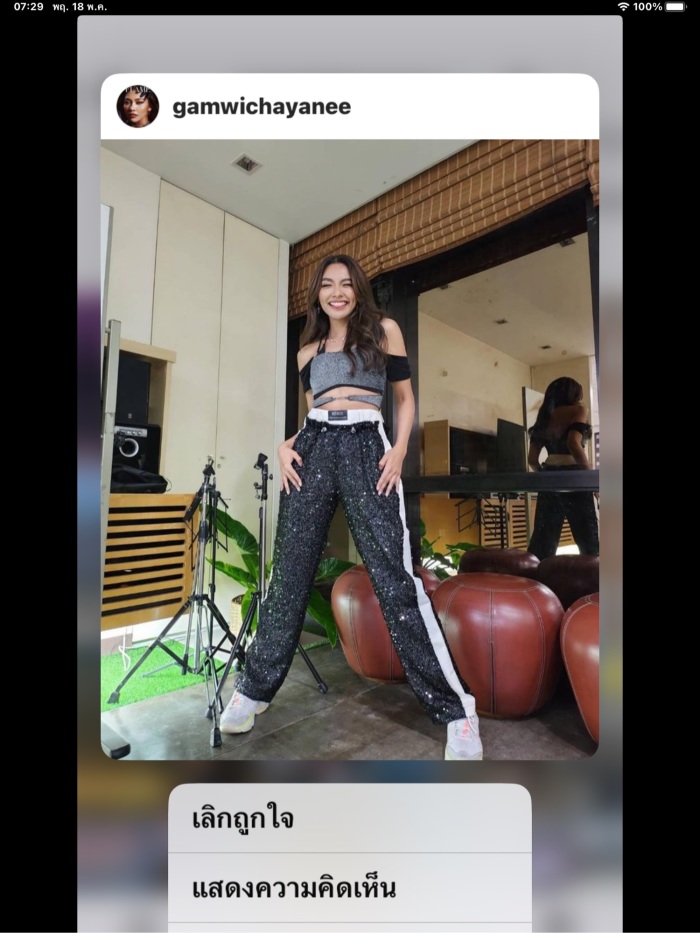Image resolution: width=700 pixels, height=933 pixels.
Task: Tap gamwichayanee's profile picture avatar
Action: (138, 106)
